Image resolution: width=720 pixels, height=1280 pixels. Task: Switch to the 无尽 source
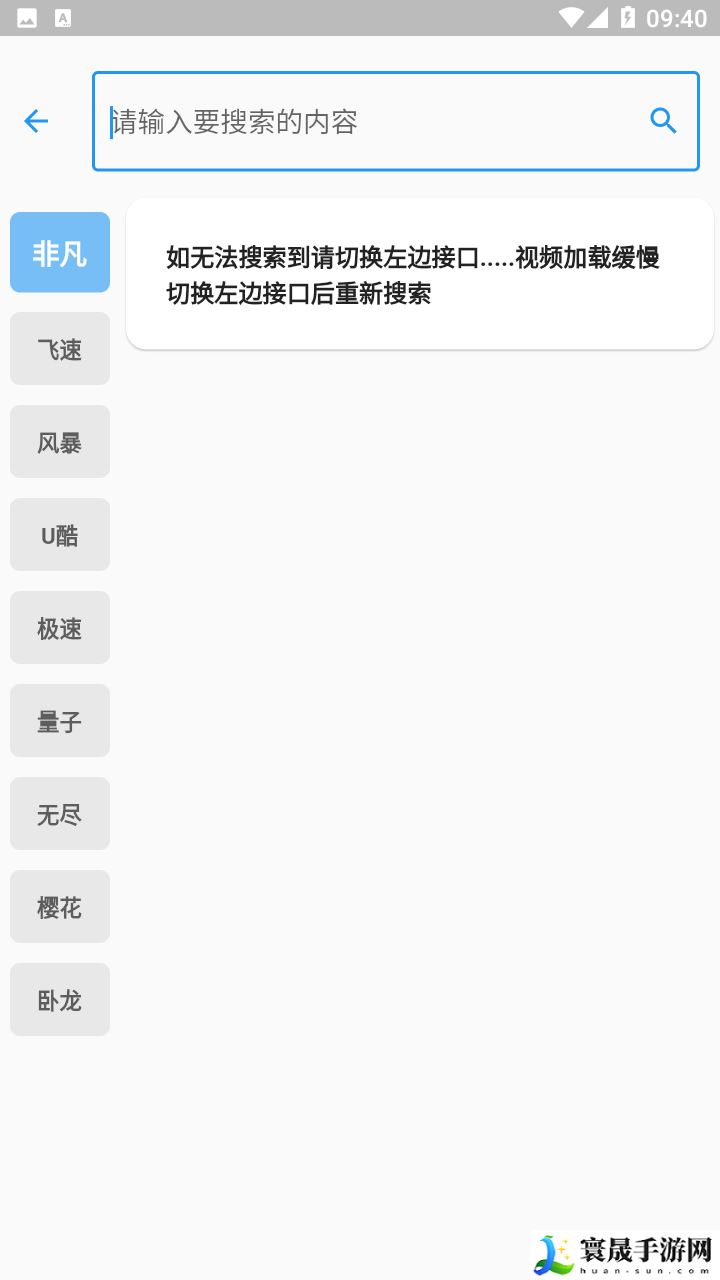click(x=60, y=814)
